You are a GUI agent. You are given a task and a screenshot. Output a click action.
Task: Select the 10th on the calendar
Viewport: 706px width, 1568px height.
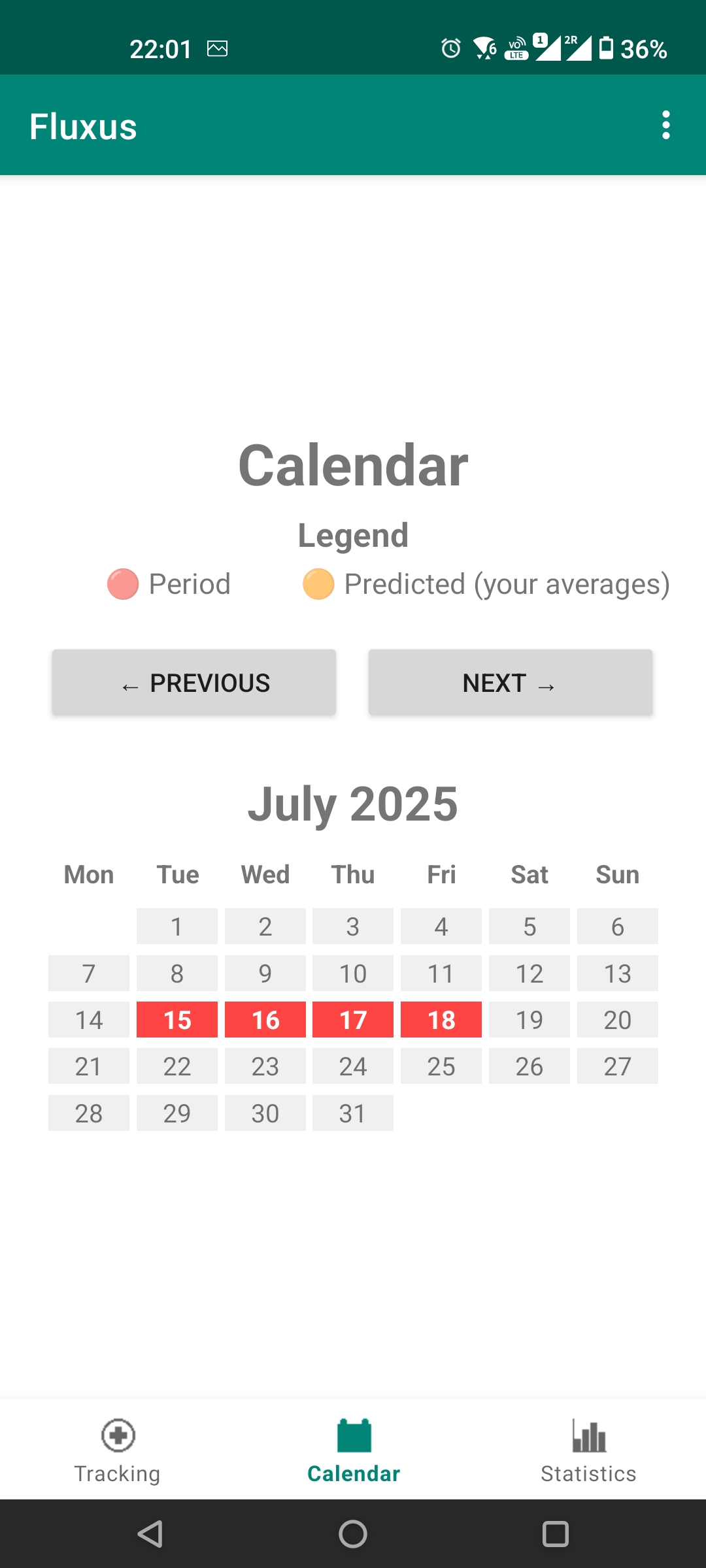353,973
